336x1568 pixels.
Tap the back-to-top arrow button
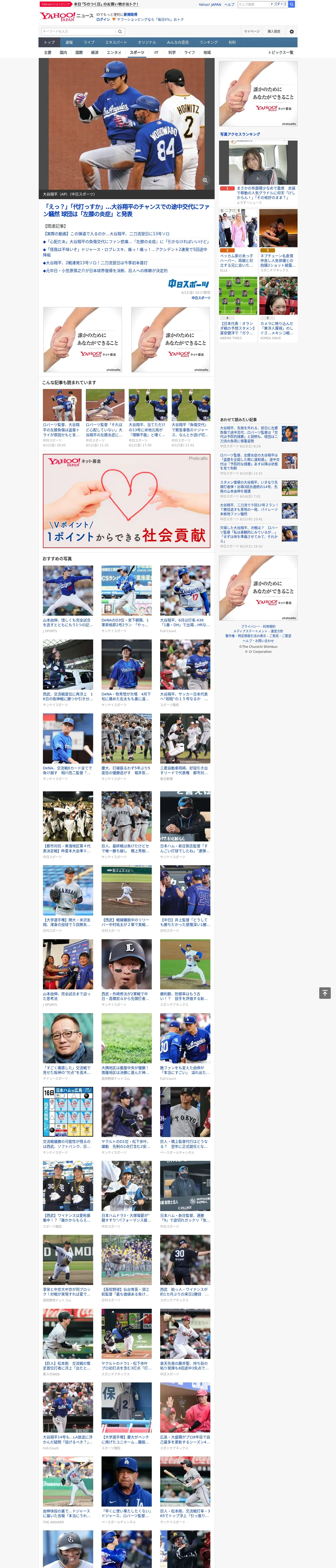(325, 993)
